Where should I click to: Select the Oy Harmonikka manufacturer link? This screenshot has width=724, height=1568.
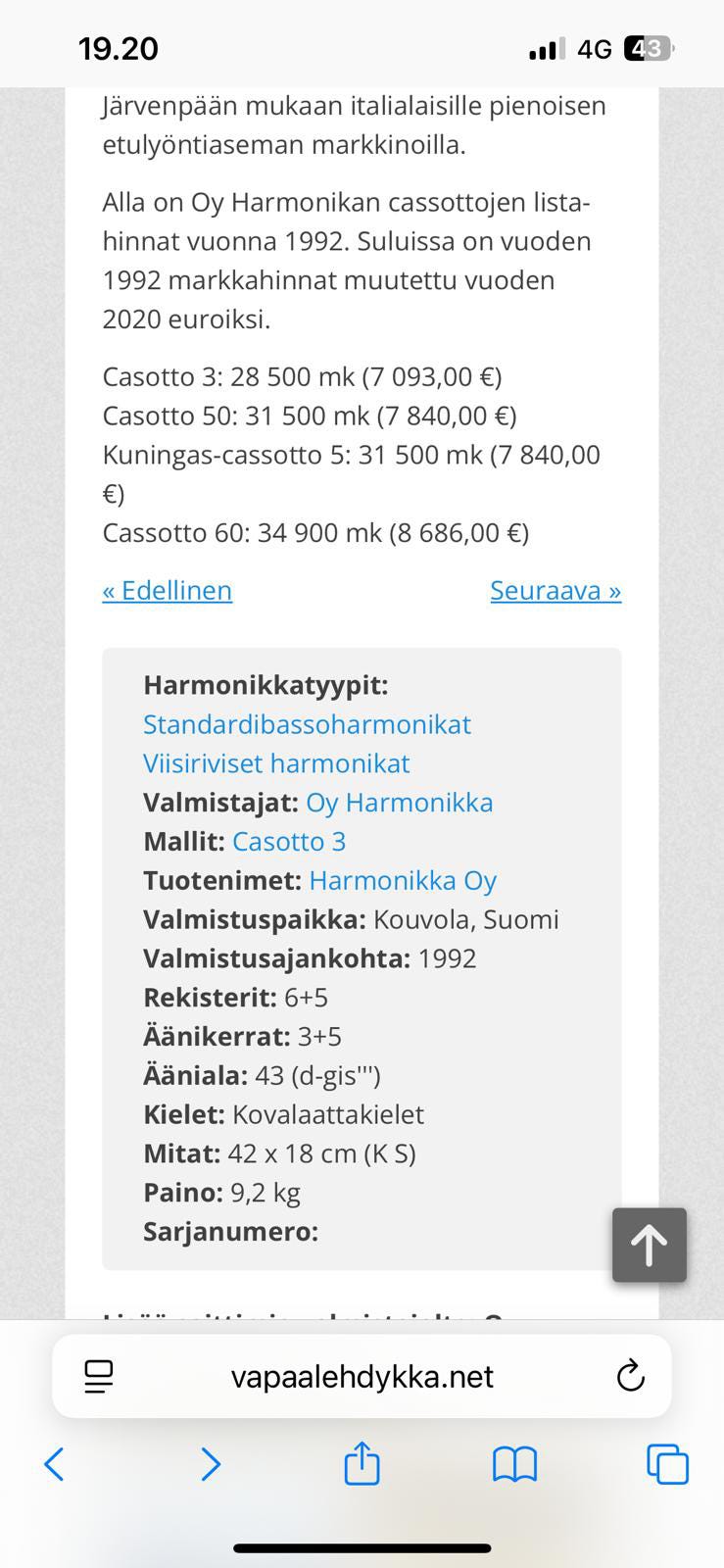click(x=399, y=803)
